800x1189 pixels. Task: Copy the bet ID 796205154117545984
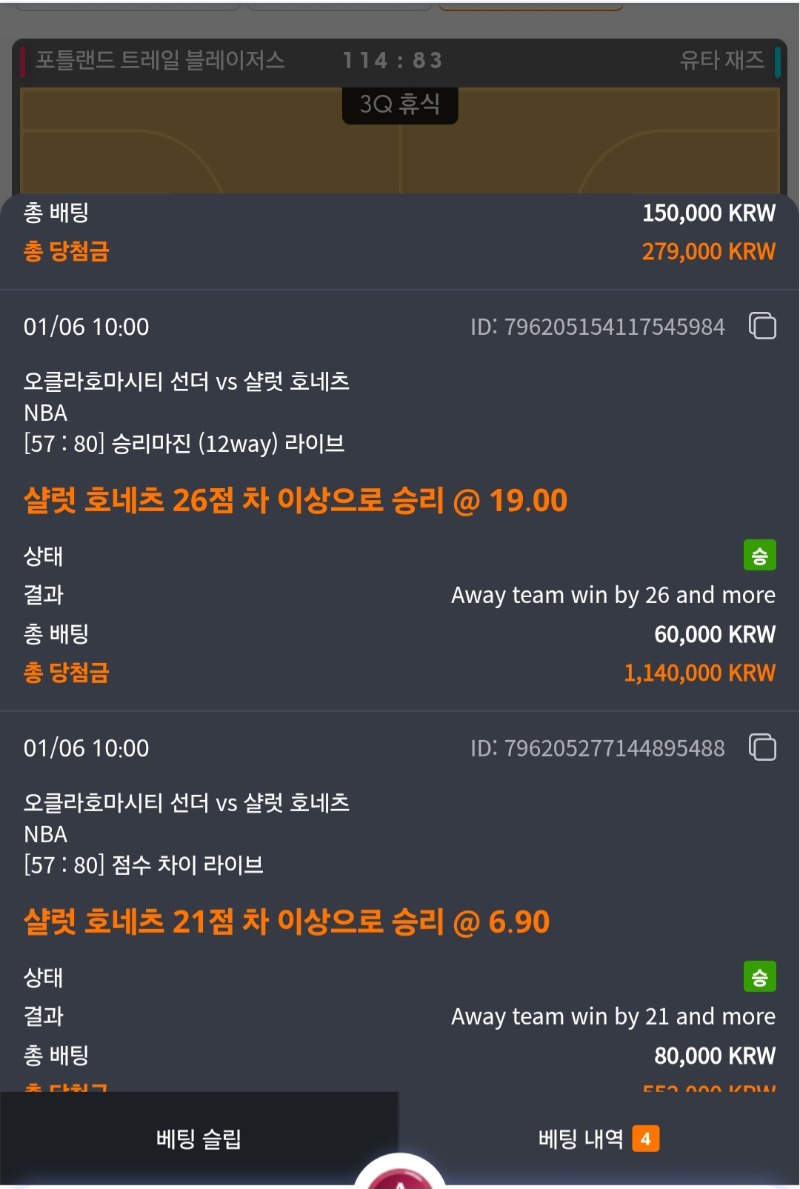[x=763, y=327]
